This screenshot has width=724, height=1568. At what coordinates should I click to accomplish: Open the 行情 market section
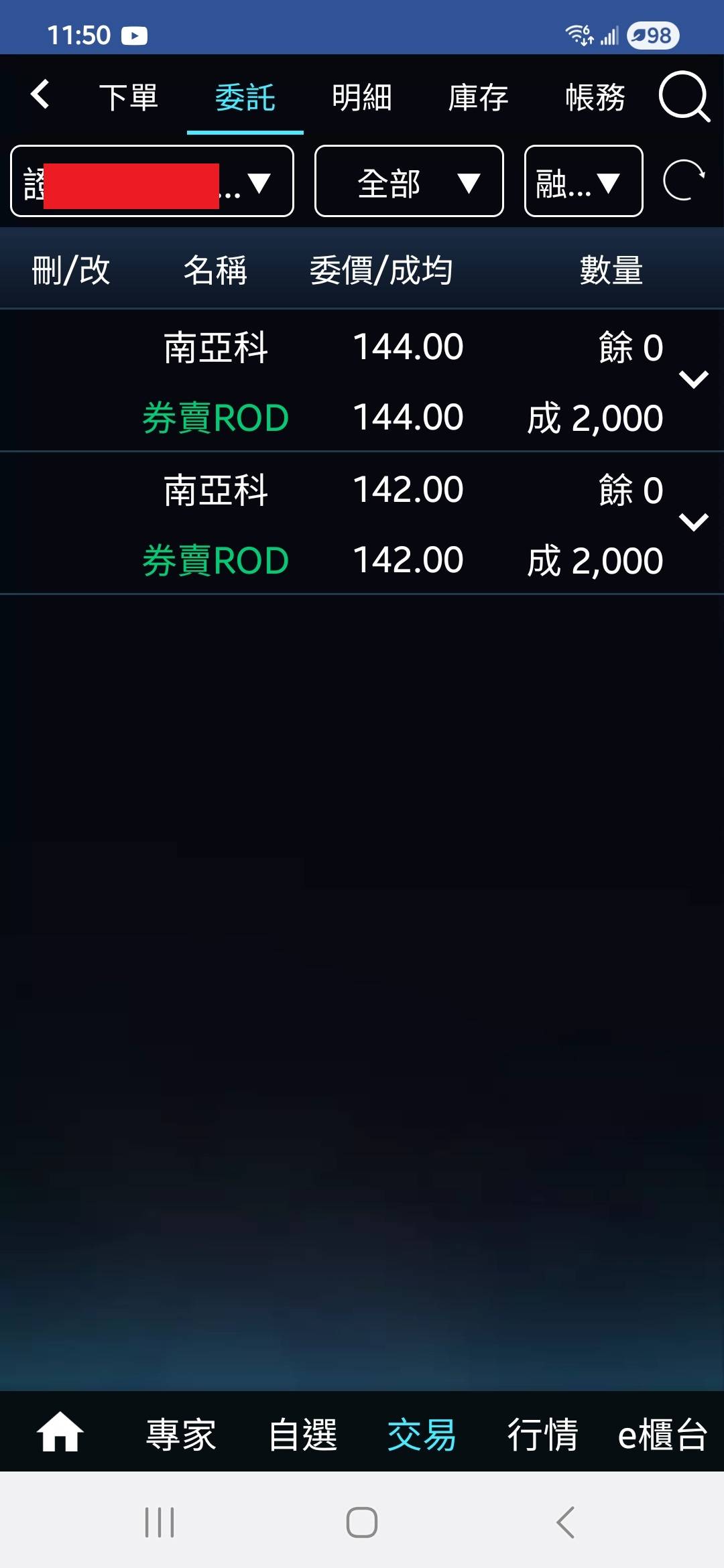(542, 1435)
